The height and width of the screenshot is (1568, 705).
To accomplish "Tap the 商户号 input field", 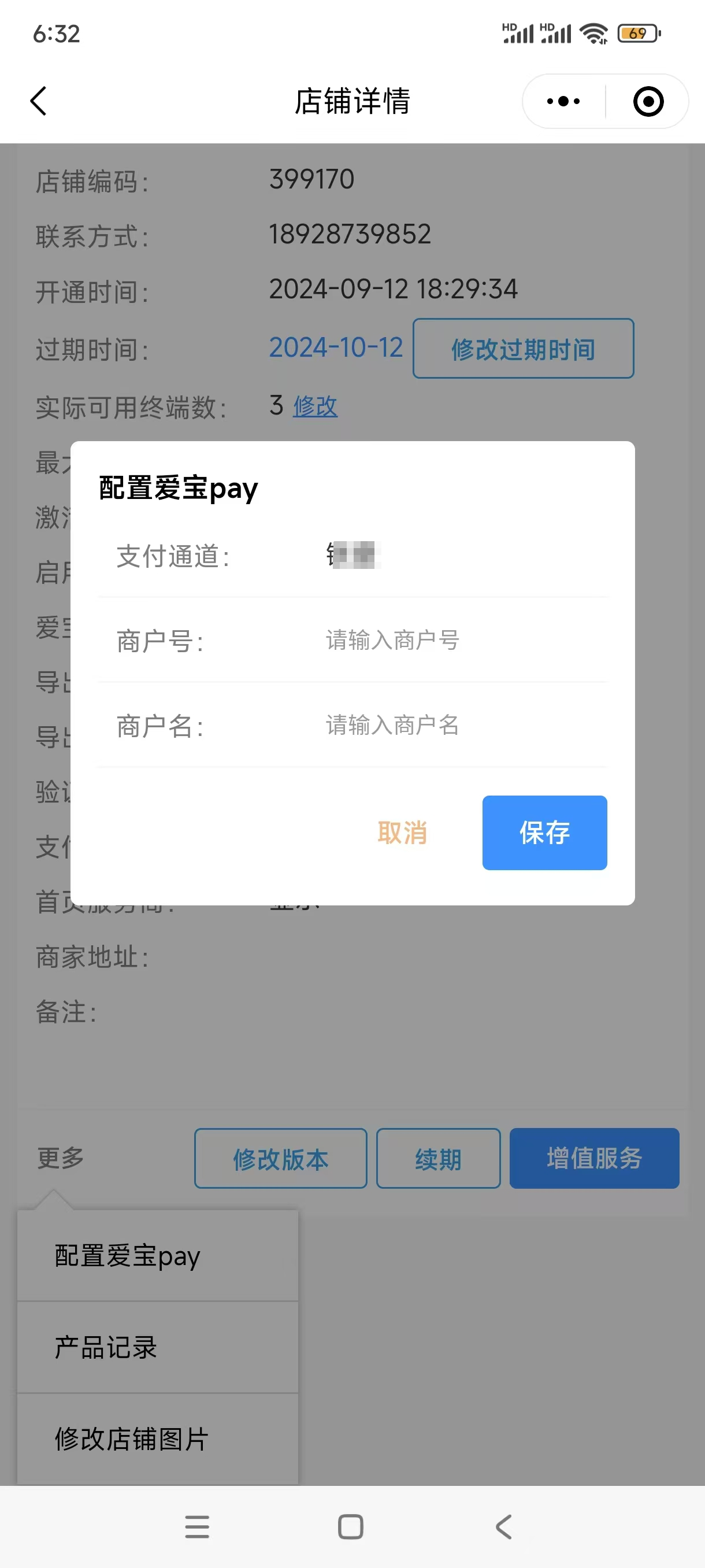I will pos(465,641).
